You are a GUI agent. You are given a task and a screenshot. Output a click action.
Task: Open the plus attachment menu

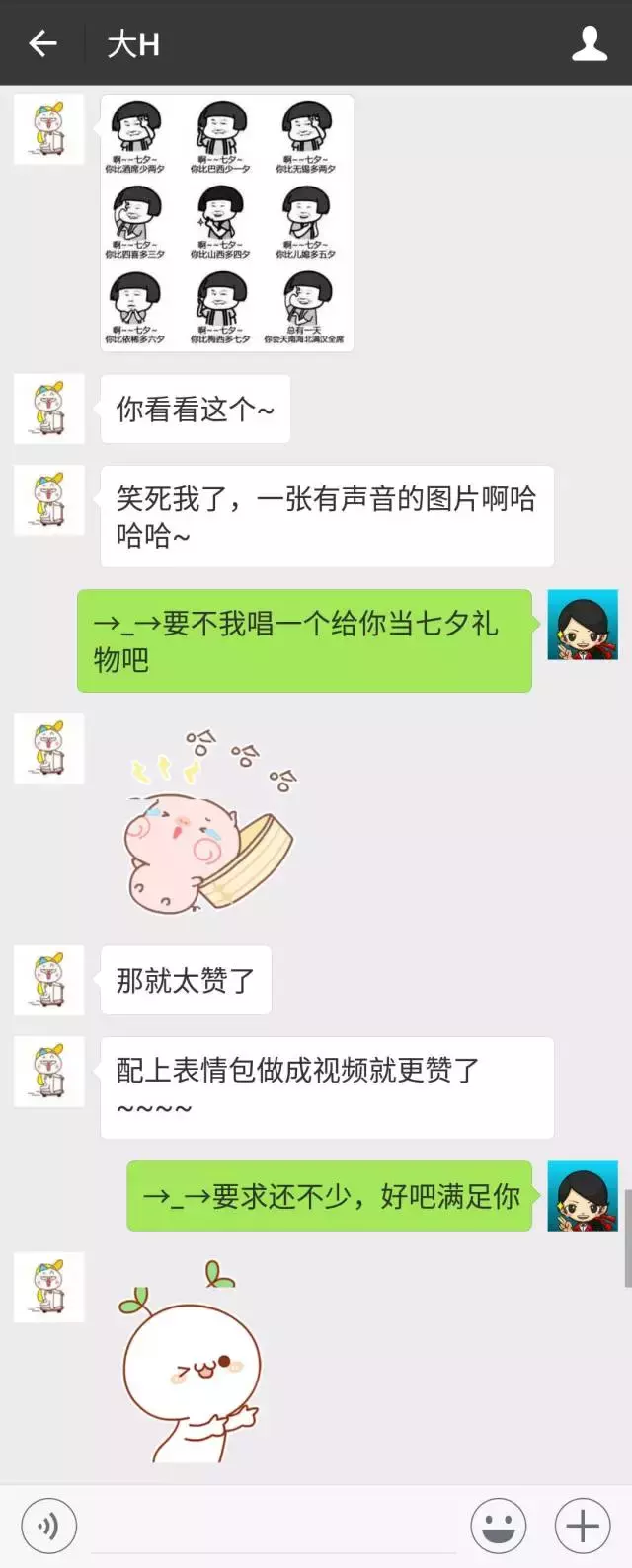pos(583,1527)
